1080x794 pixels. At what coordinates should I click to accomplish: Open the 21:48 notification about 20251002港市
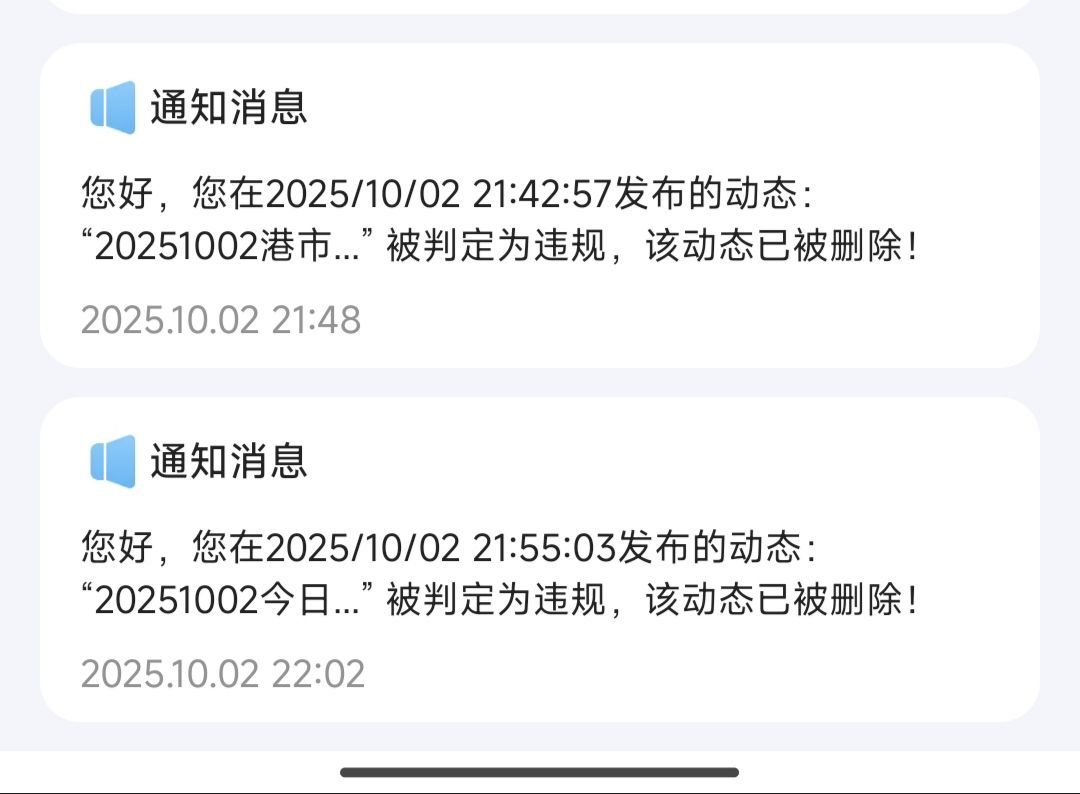coord(540,220)
